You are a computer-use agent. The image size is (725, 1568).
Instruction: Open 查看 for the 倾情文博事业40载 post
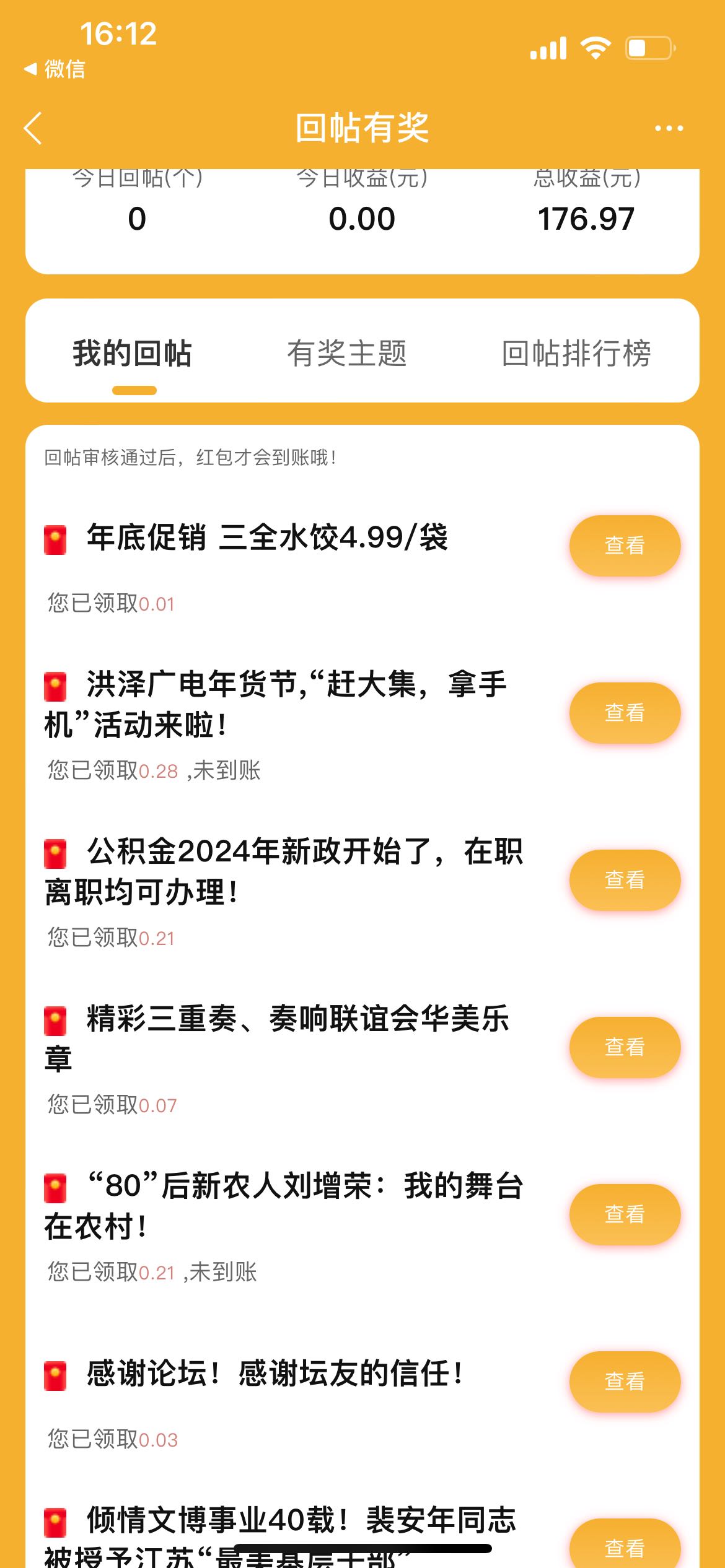pyautogui.click(x=625, y=1546)
